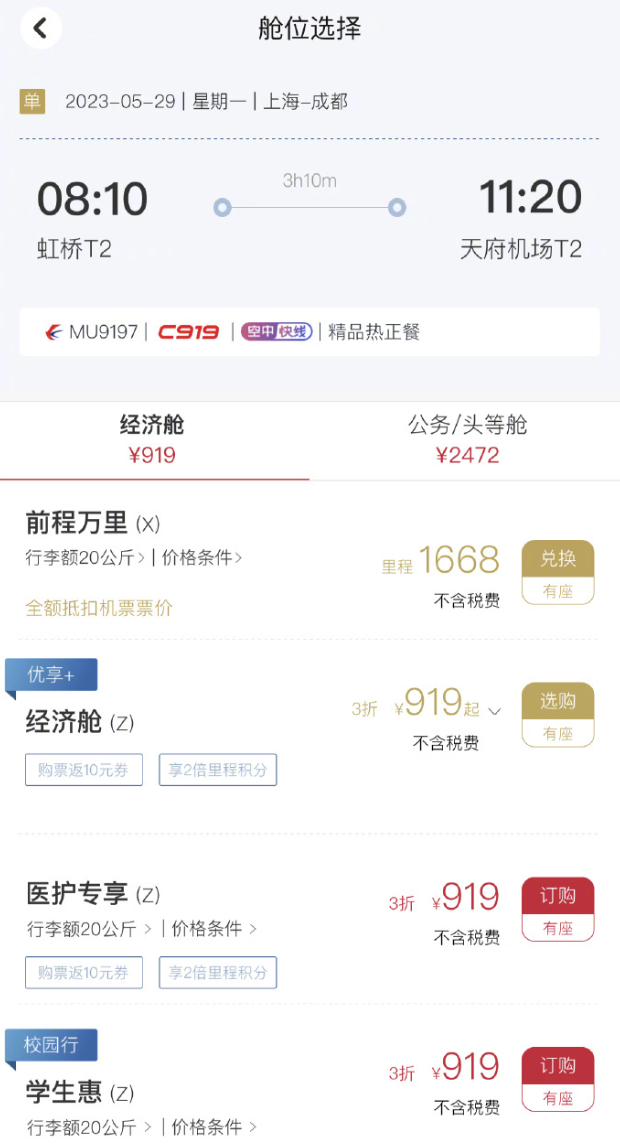Tap 订购 for 学生惠 fare
Image resolution: width=620 pixels, height=1144 pixels.
557,1067
